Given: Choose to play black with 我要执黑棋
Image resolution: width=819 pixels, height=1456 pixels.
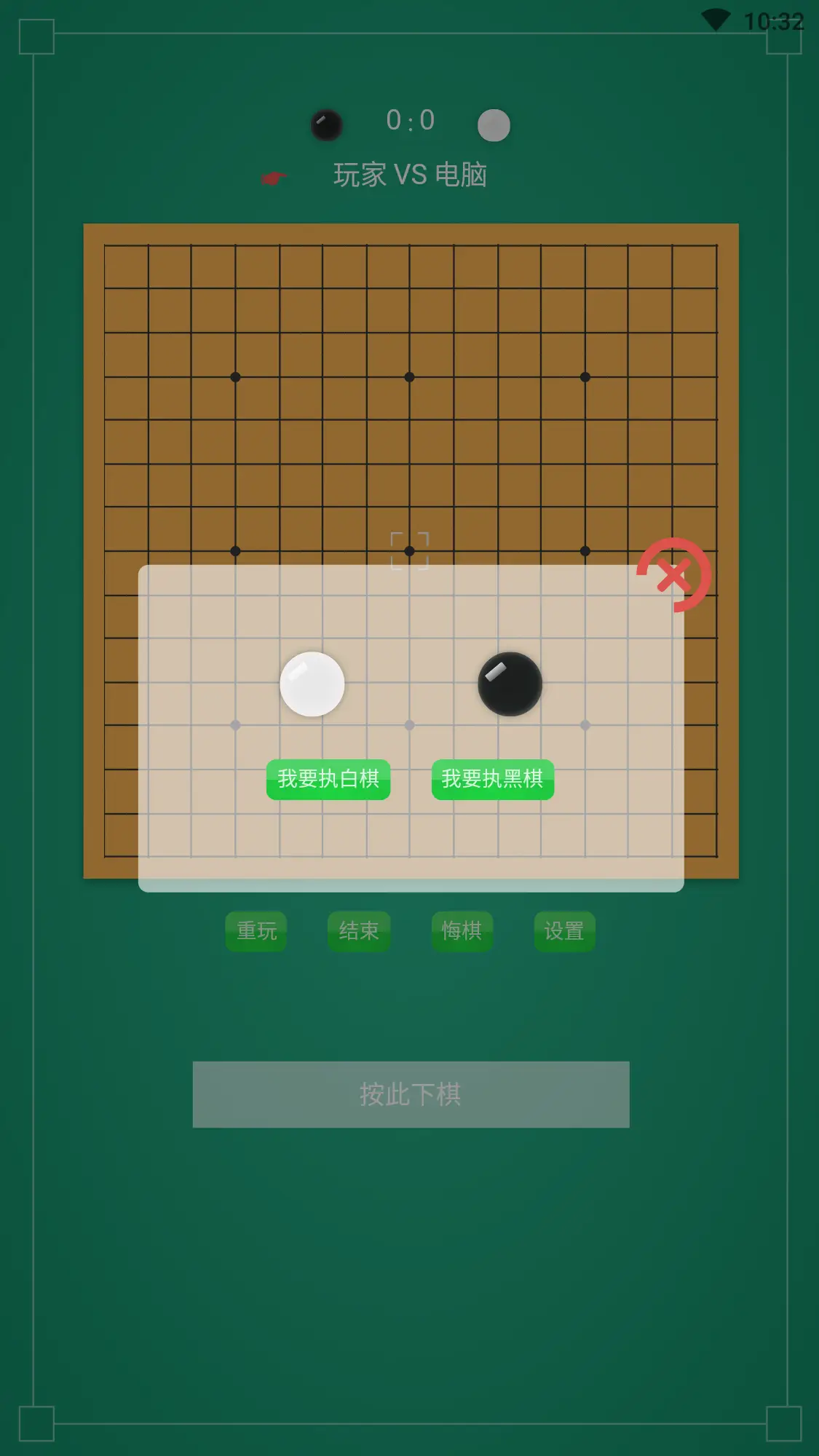Looking at the screenshot, I should [x=493, y=779].
